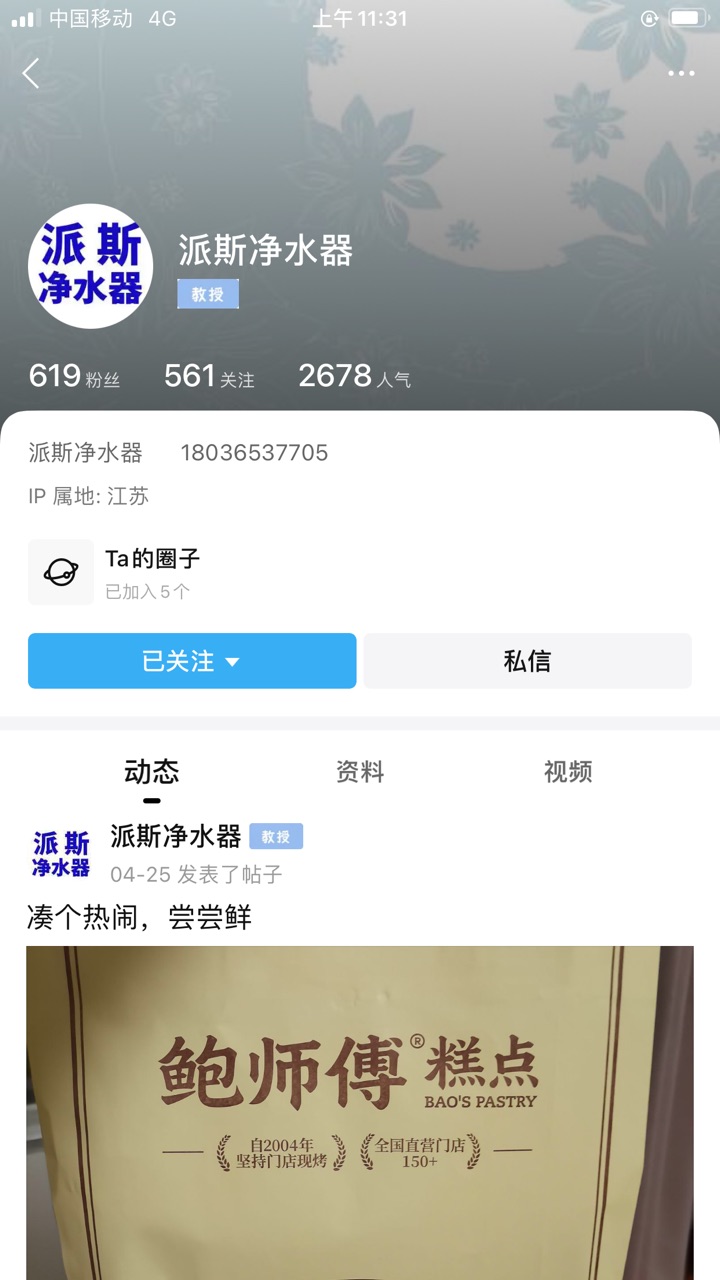The height and width of the screenshot is (1280, 720).
Task: View the 619 粉丝 followers list
Action: click(74, 376)
